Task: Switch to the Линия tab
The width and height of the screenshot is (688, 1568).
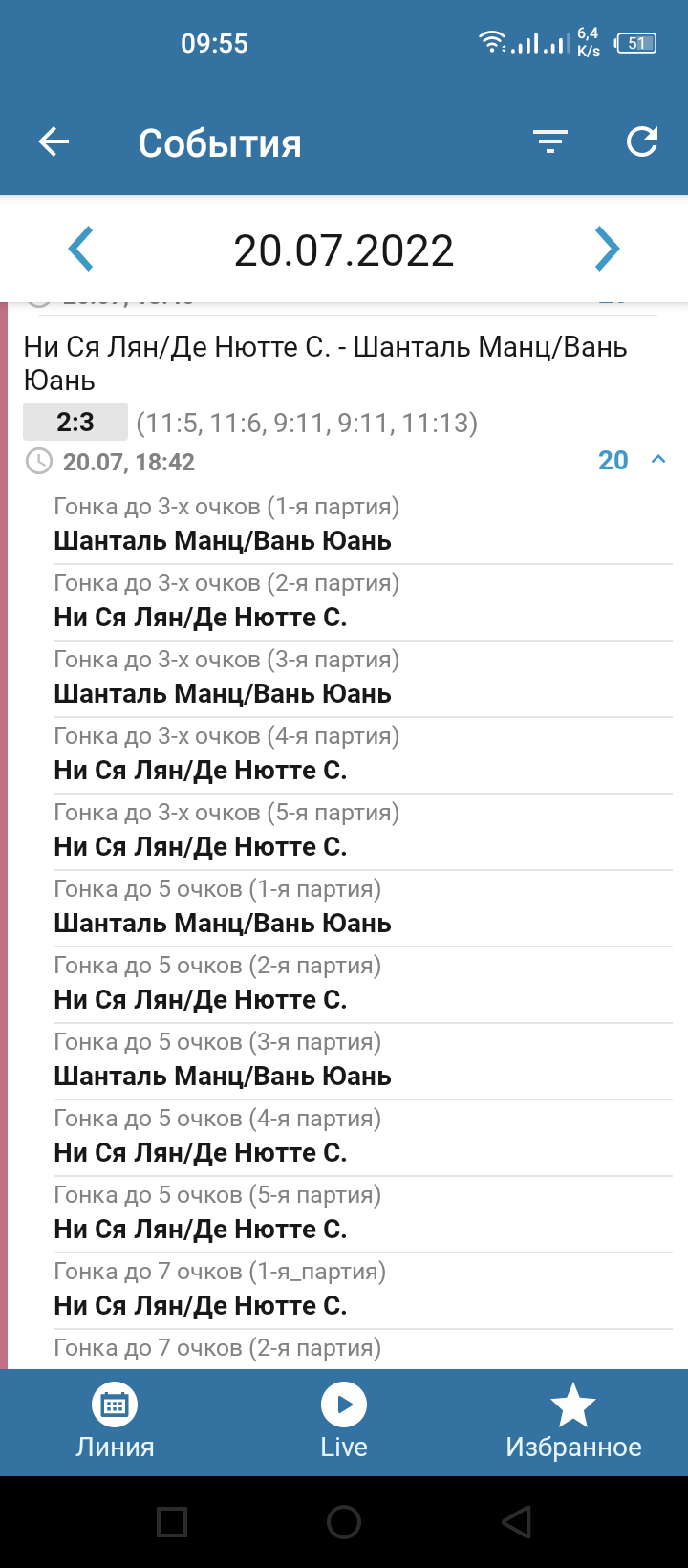Action: click(115, 1423)
